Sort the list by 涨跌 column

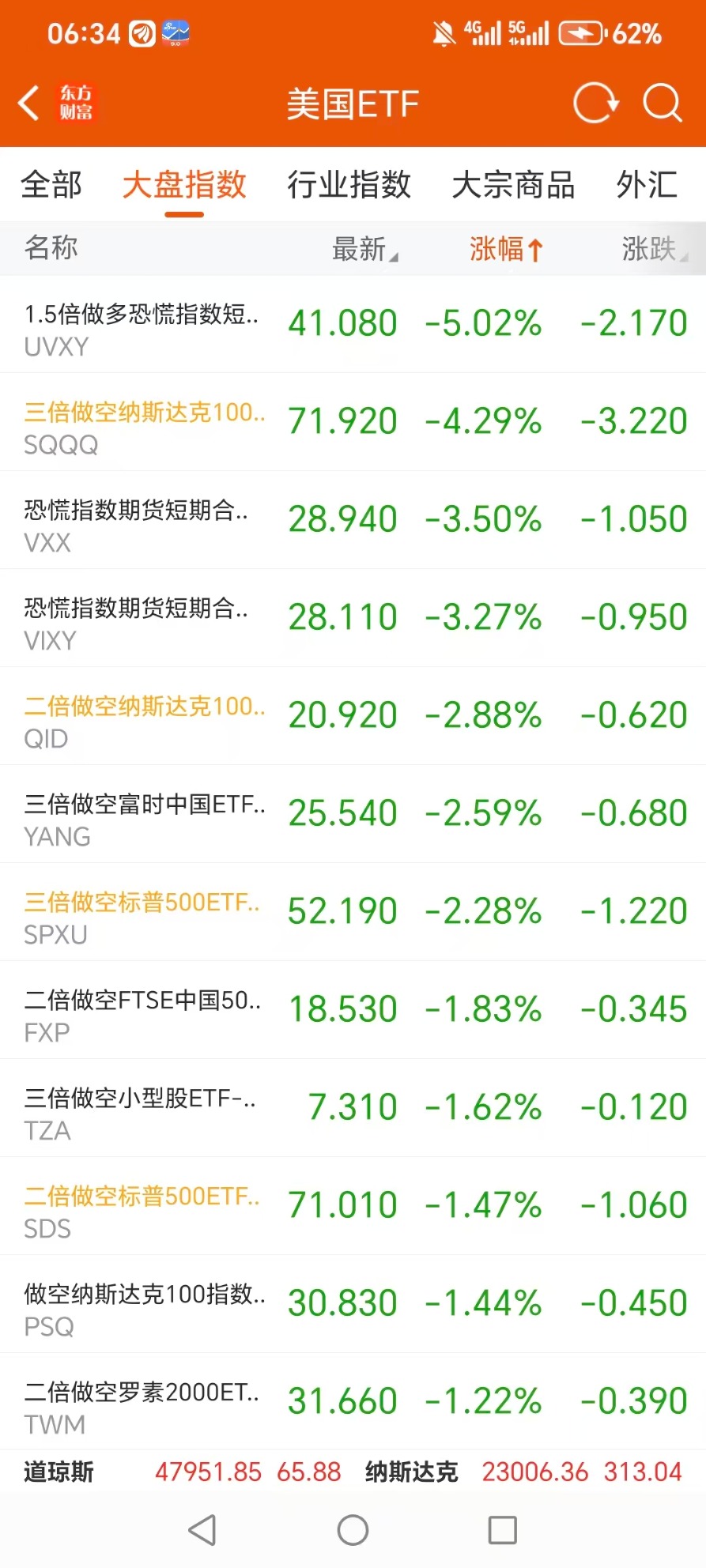653,249
